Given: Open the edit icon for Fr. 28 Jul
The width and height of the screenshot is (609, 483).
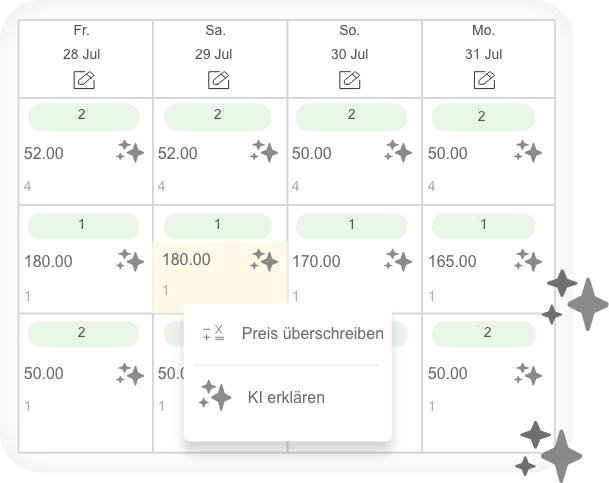Looking at the screenshot, I should pos(84,80).
